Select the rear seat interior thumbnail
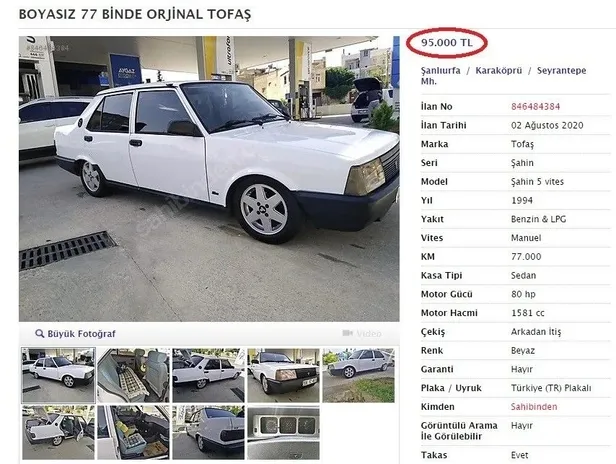The height and width of the screenshot is (464, 616). click(133, 375)
